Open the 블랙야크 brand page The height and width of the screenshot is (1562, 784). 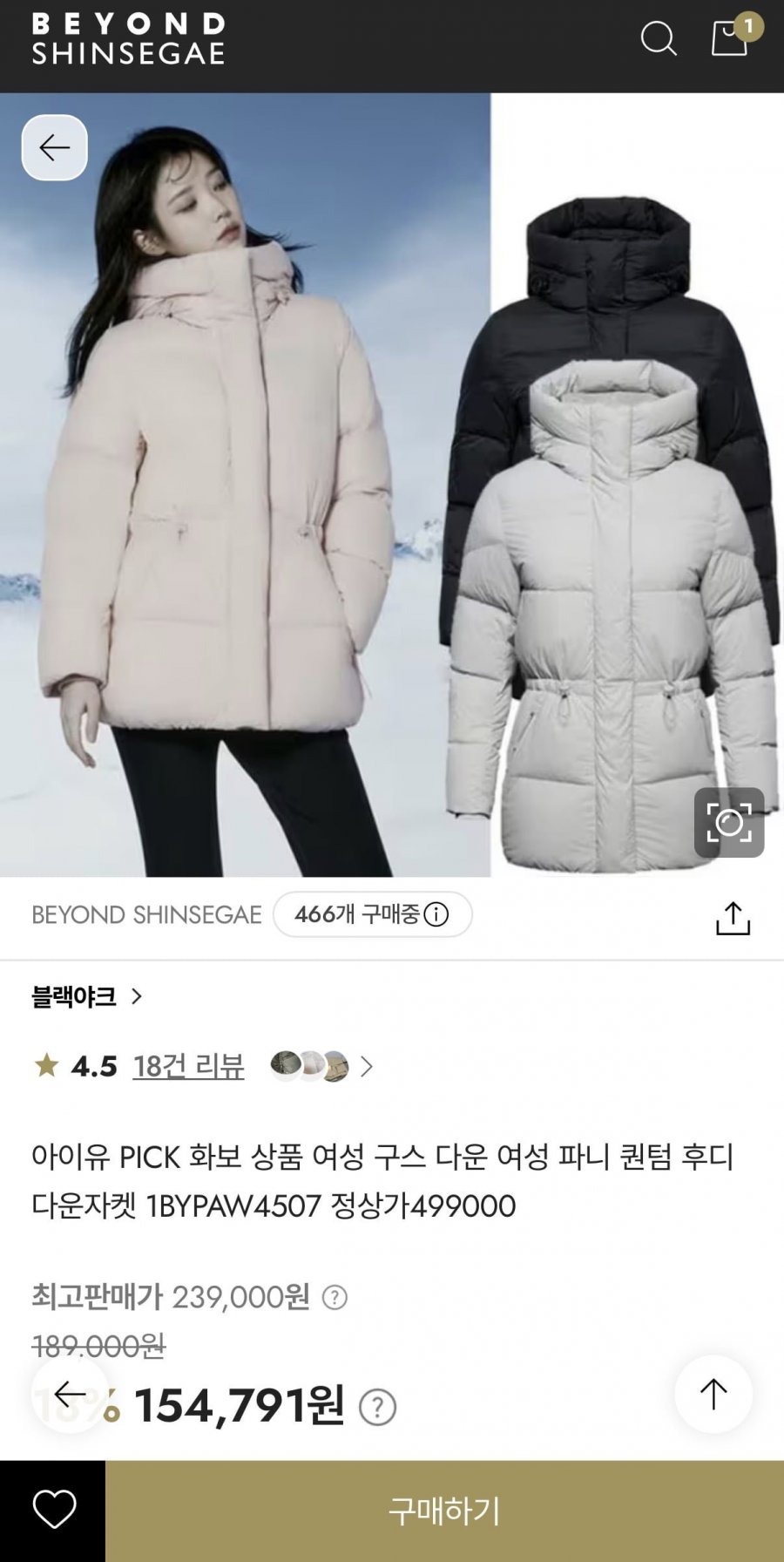[x=86, y=996]
